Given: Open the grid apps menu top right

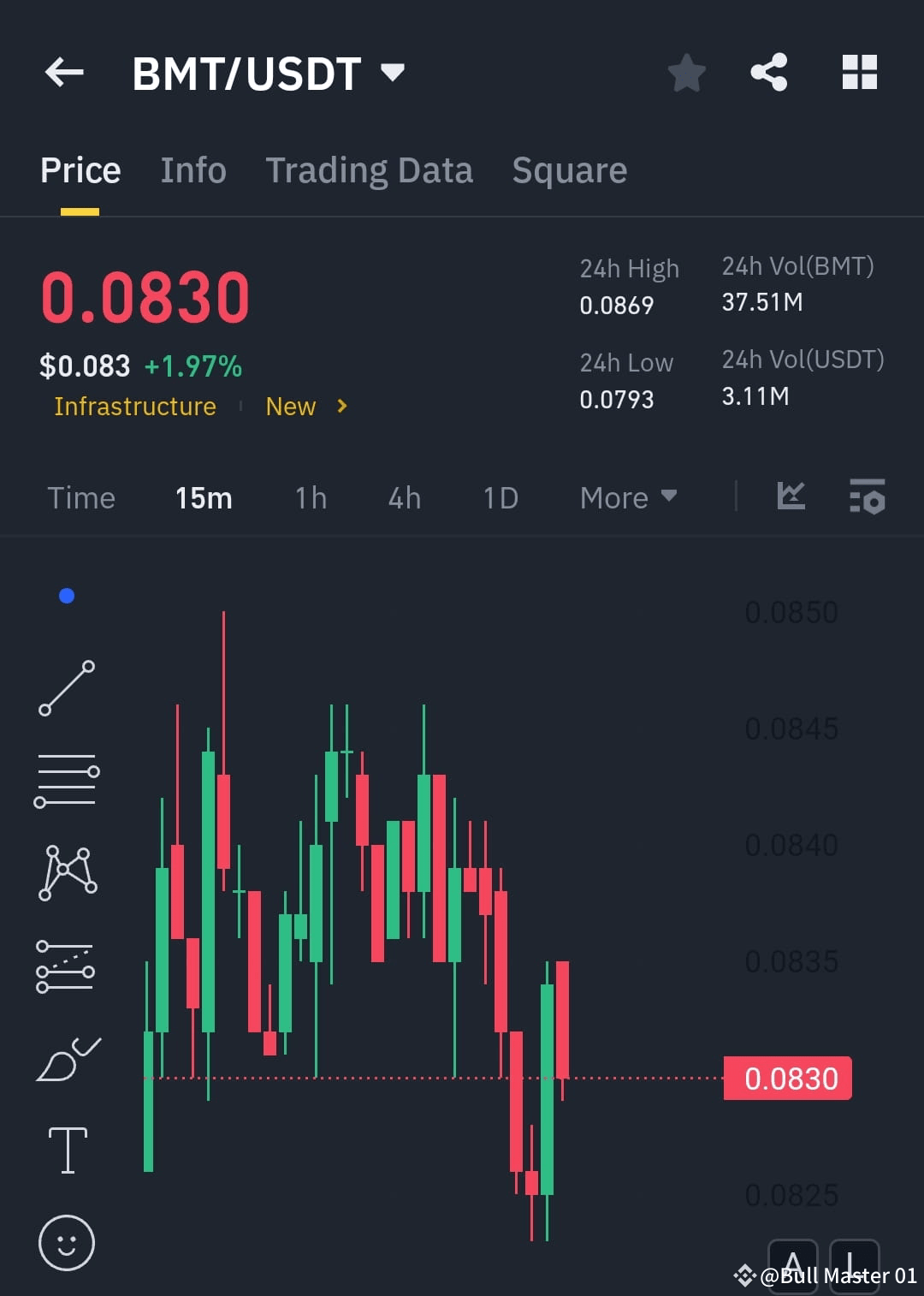Looking at the screenshot, I should (x=860, y=73).
